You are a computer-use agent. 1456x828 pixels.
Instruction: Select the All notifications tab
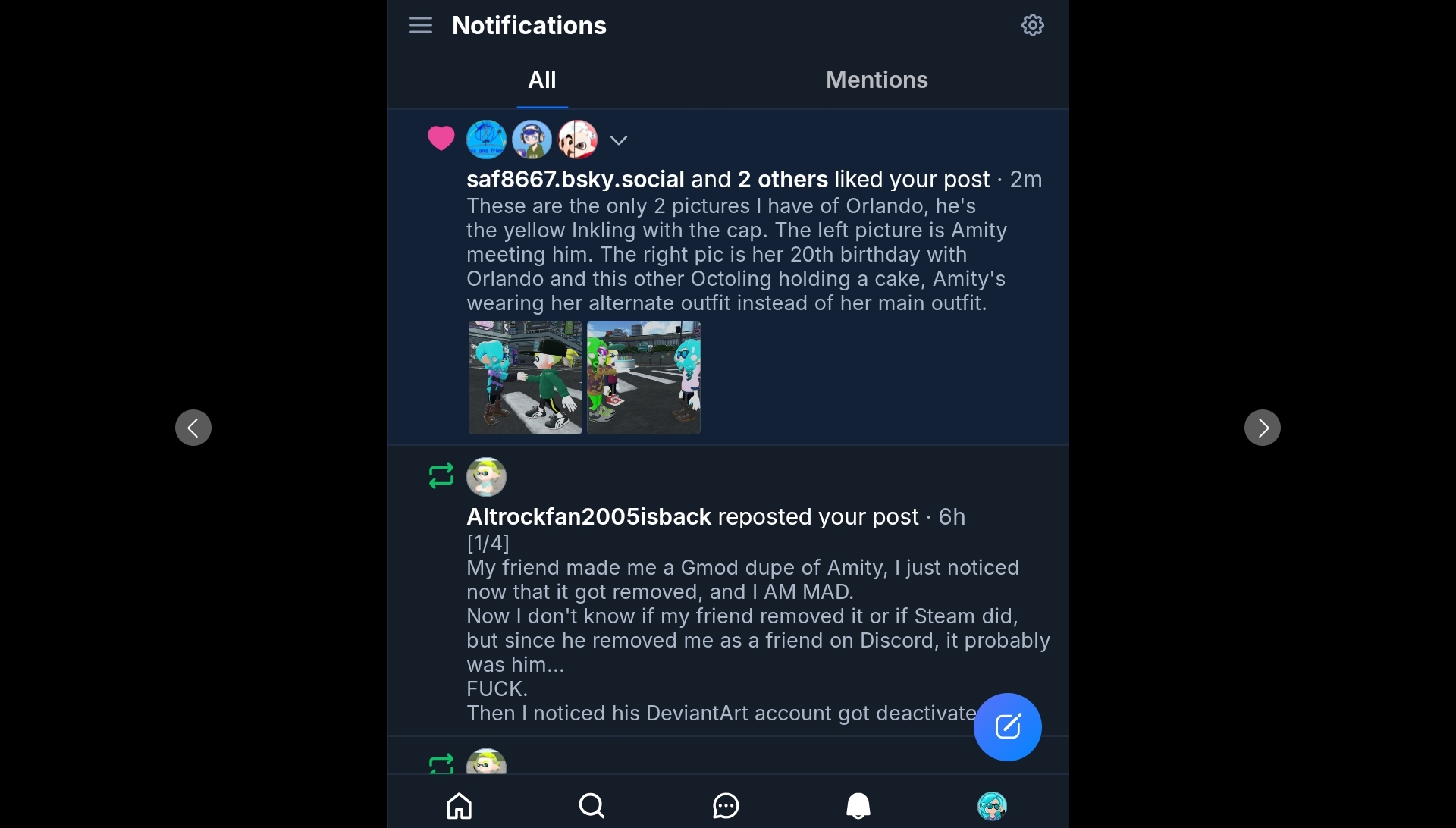tap(542, 80)
